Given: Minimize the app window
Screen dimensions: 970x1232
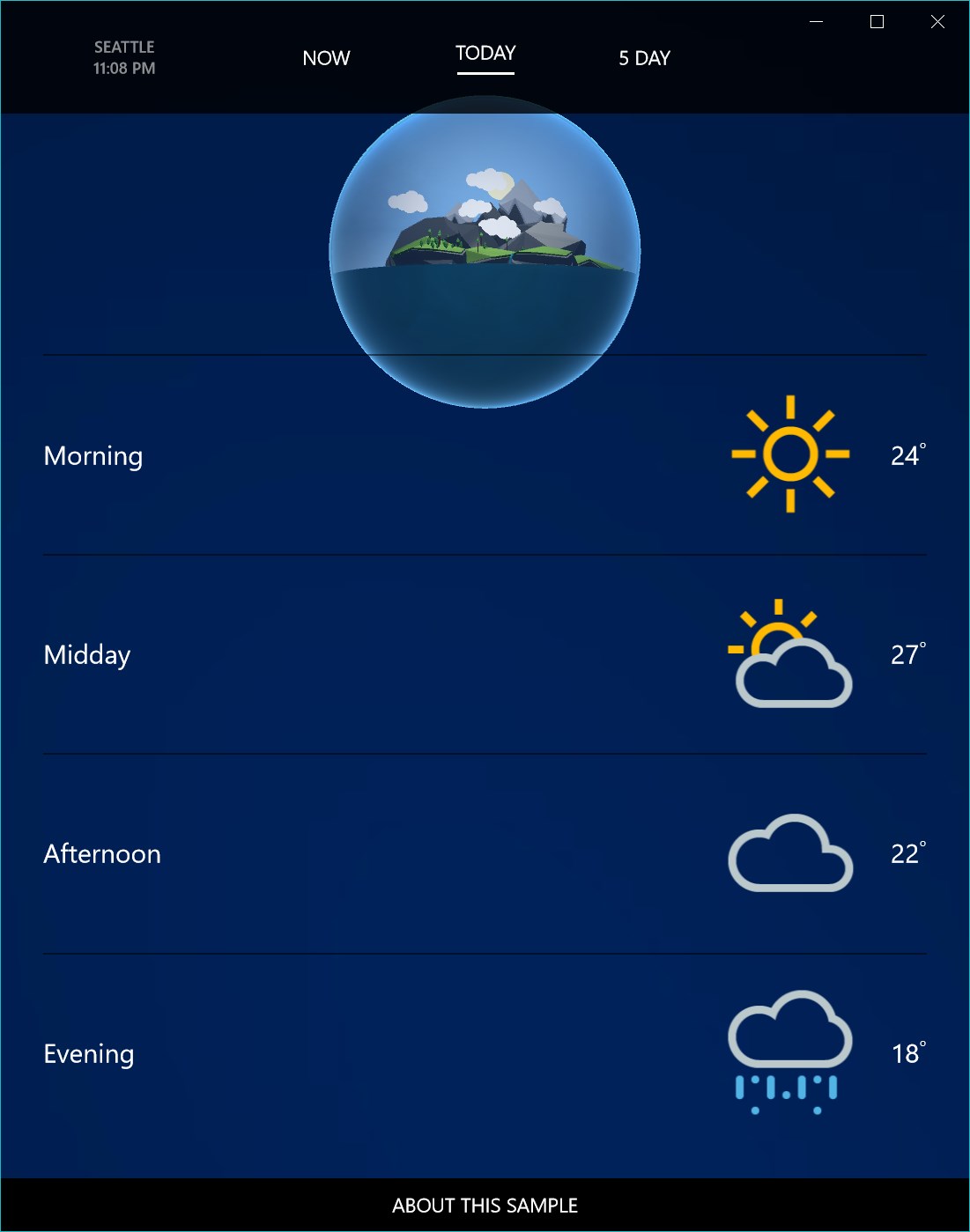Looking at the screenshot, I should 816,22.
